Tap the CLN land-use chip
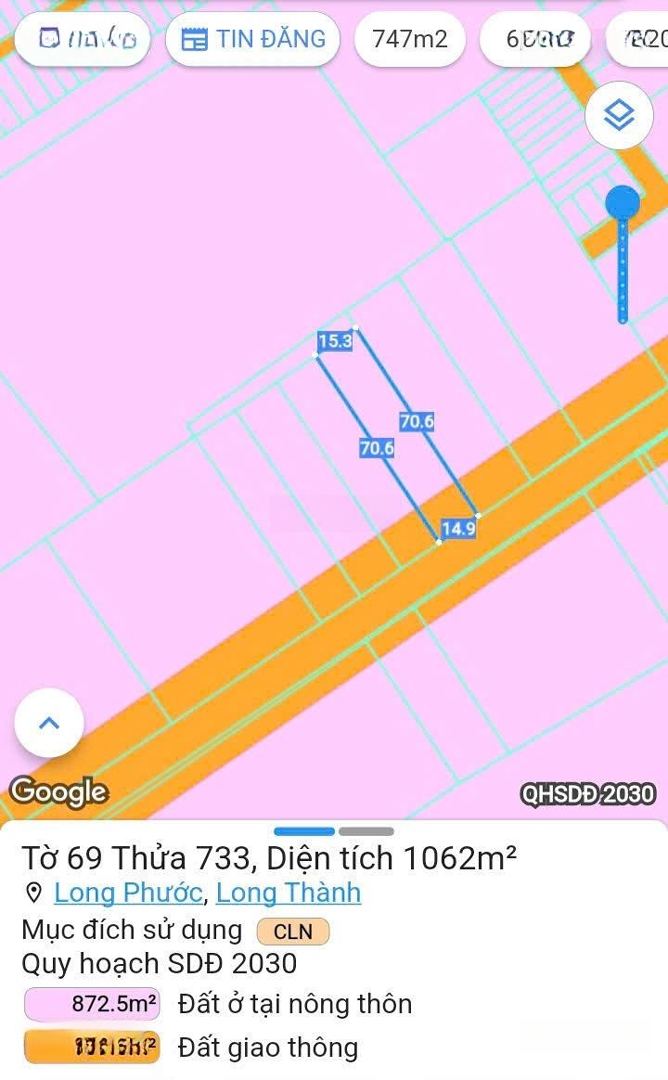This screenshot has width=668, height=1080. point(293,931)
